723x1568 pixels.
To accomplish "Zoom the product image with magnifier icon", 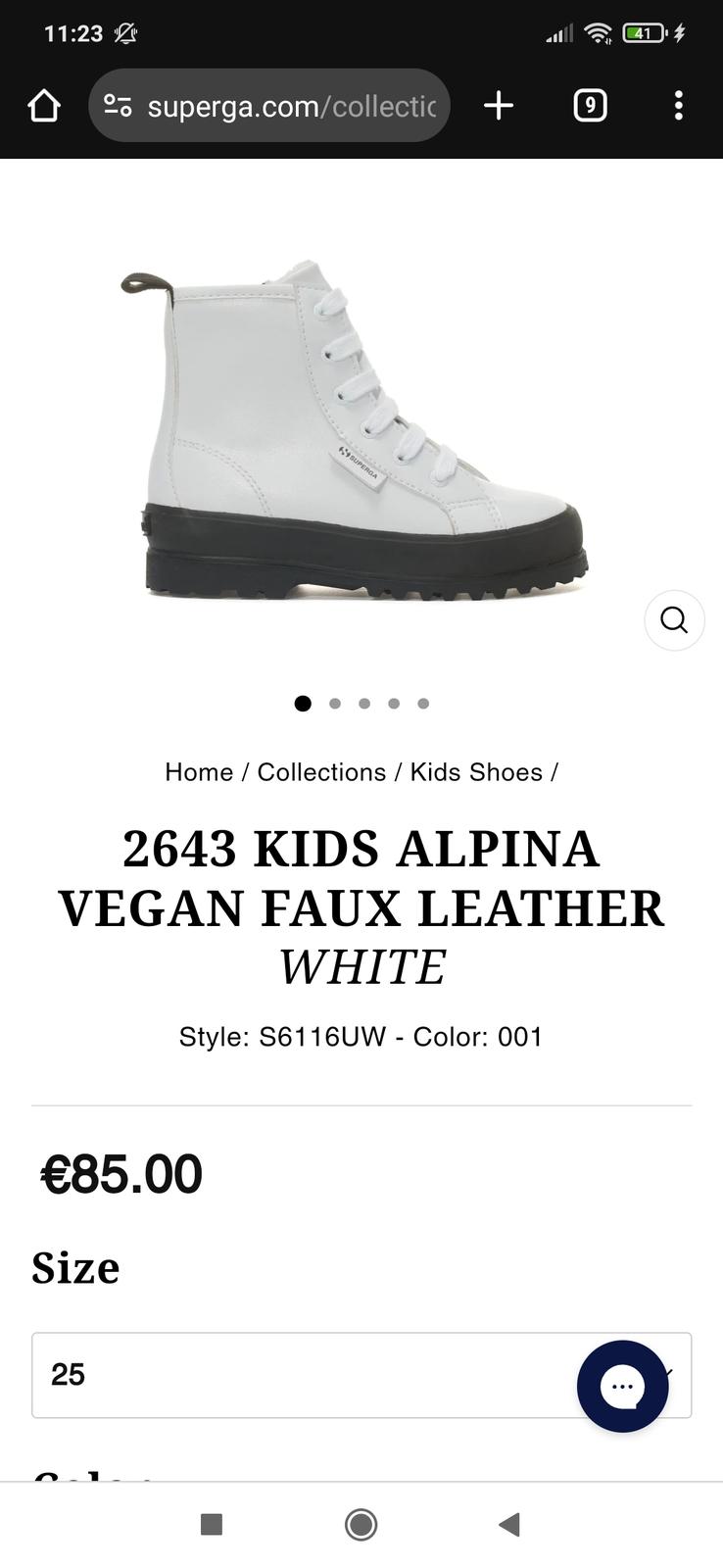I will (674, 620).
